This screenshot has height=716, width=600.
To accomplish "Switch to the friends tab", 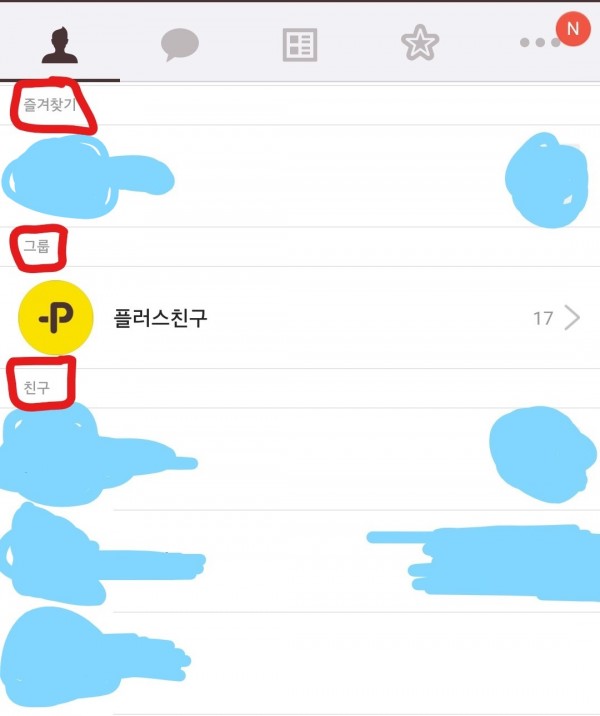I will coord(60,44).
